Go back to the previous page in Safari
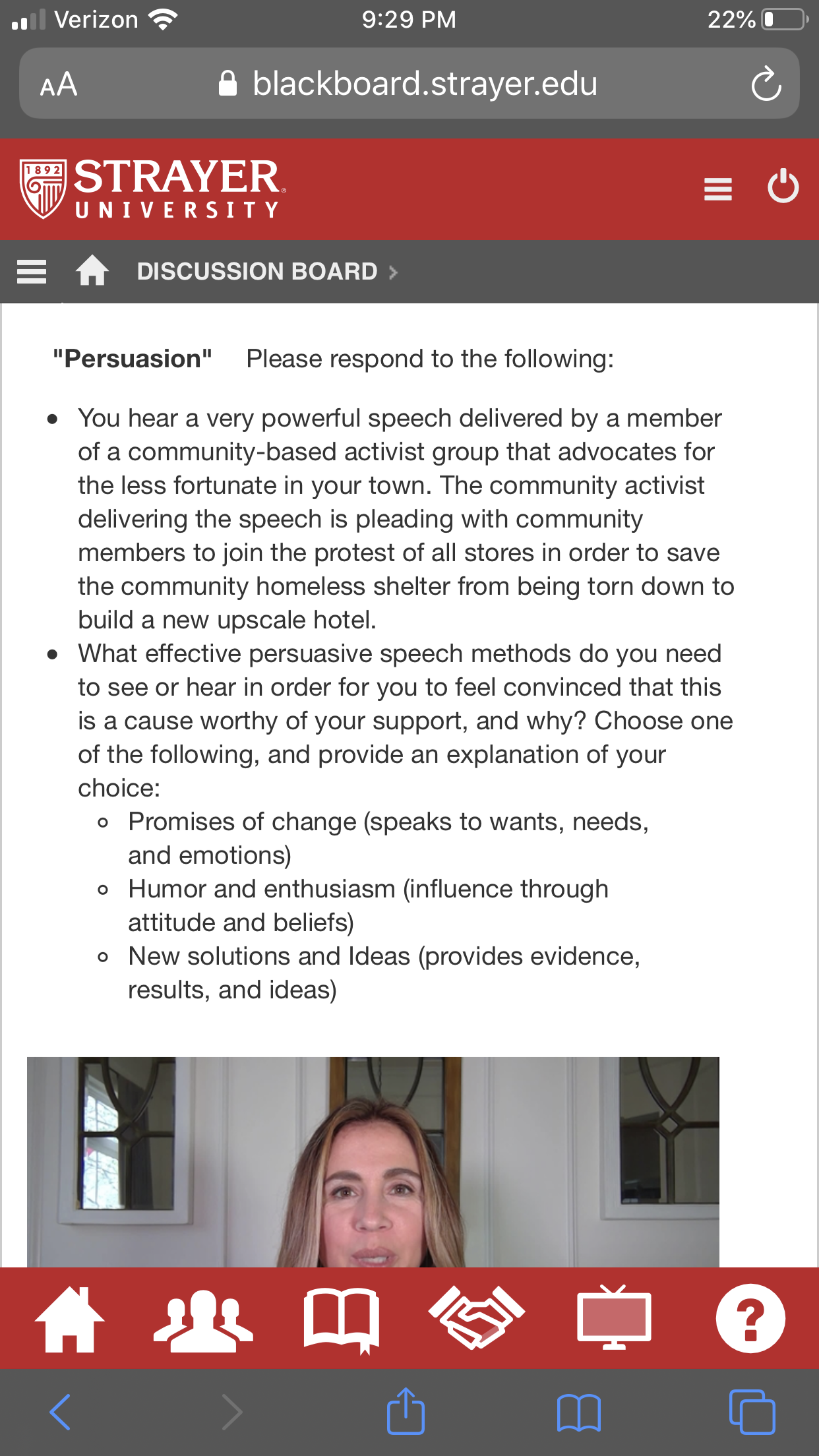This screenshot has width=819, height=1456. coord(60,1412)
